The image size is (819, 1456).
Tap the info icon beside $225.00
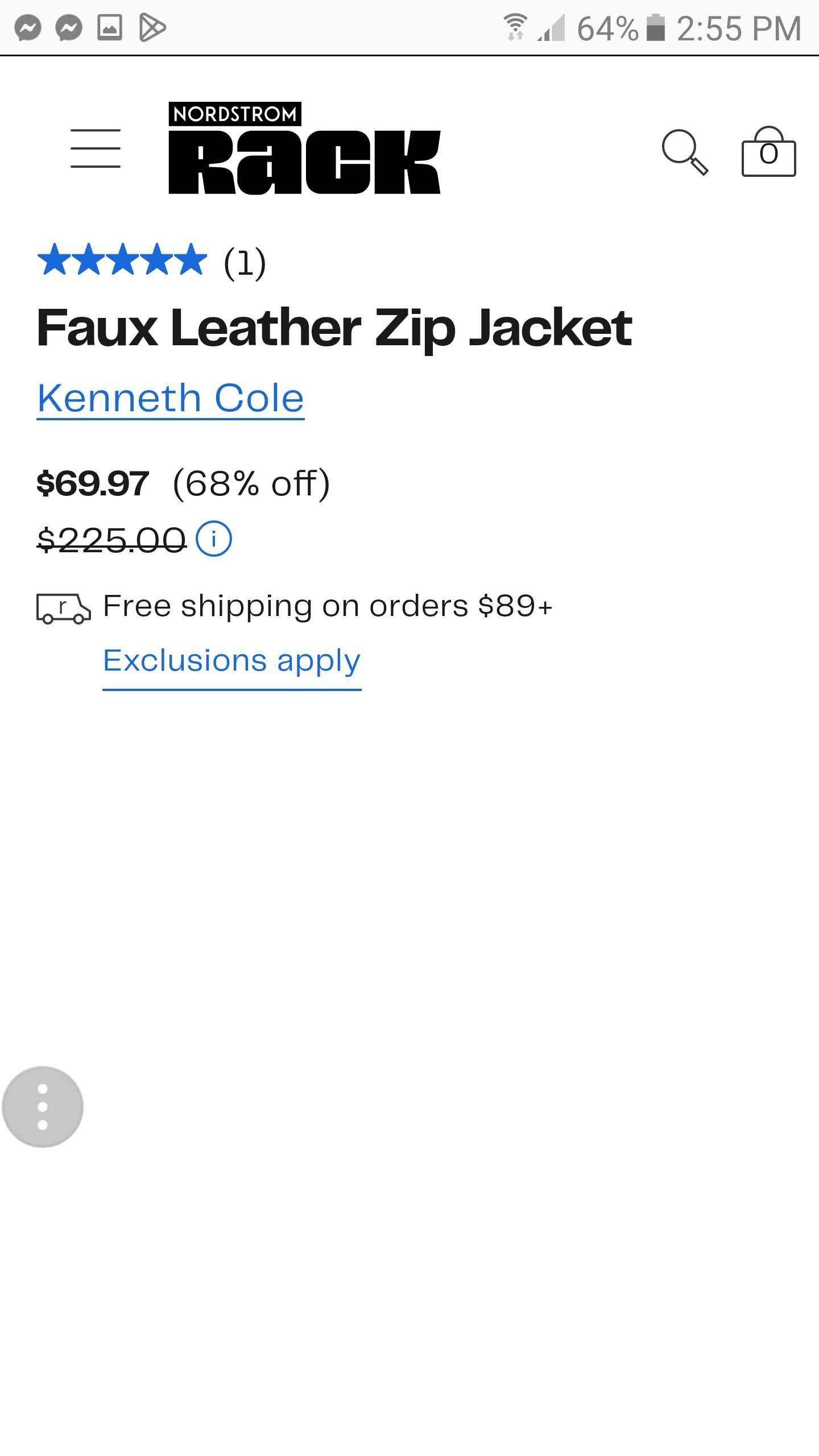214,539
